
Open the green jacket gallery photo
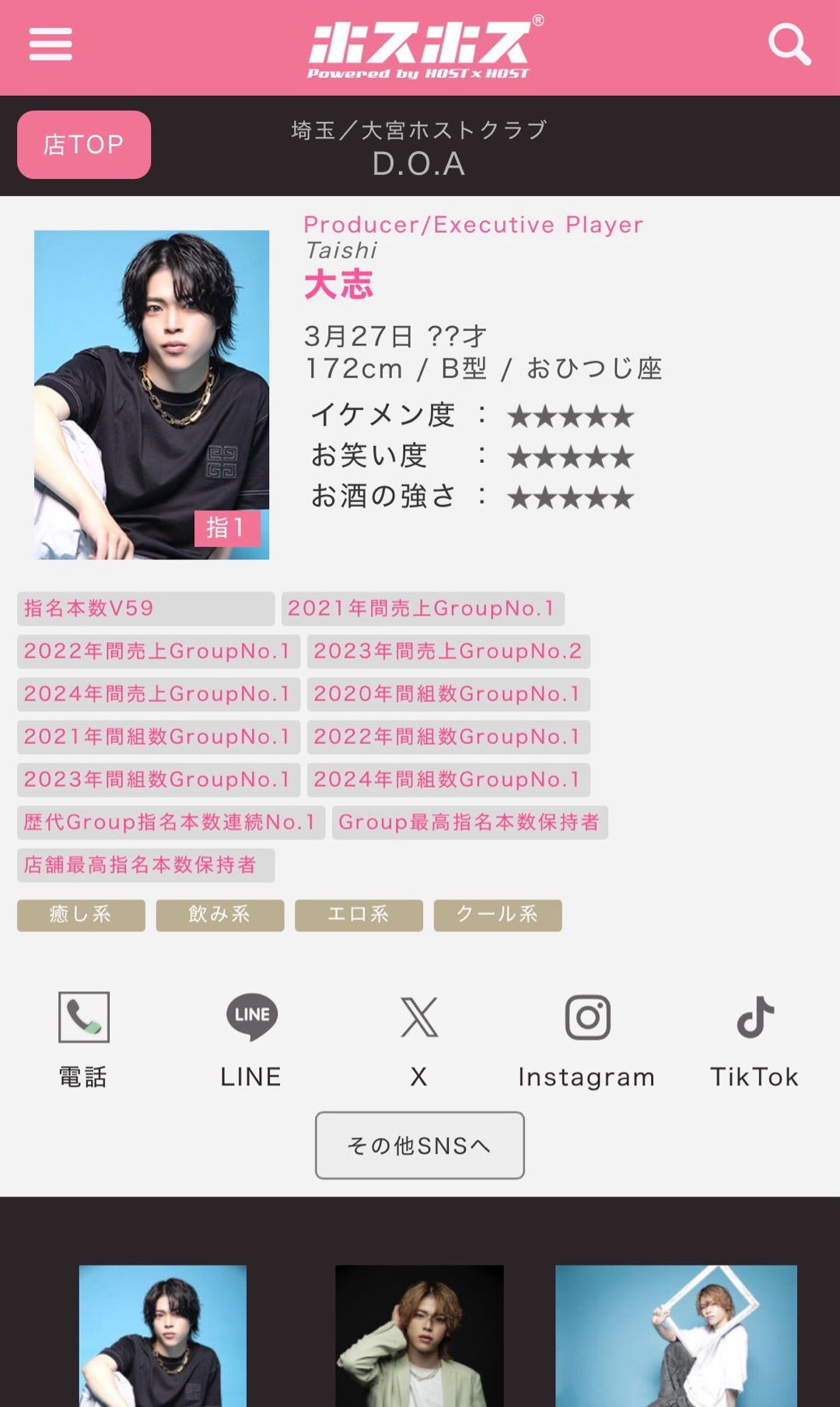click(419, 1335)
